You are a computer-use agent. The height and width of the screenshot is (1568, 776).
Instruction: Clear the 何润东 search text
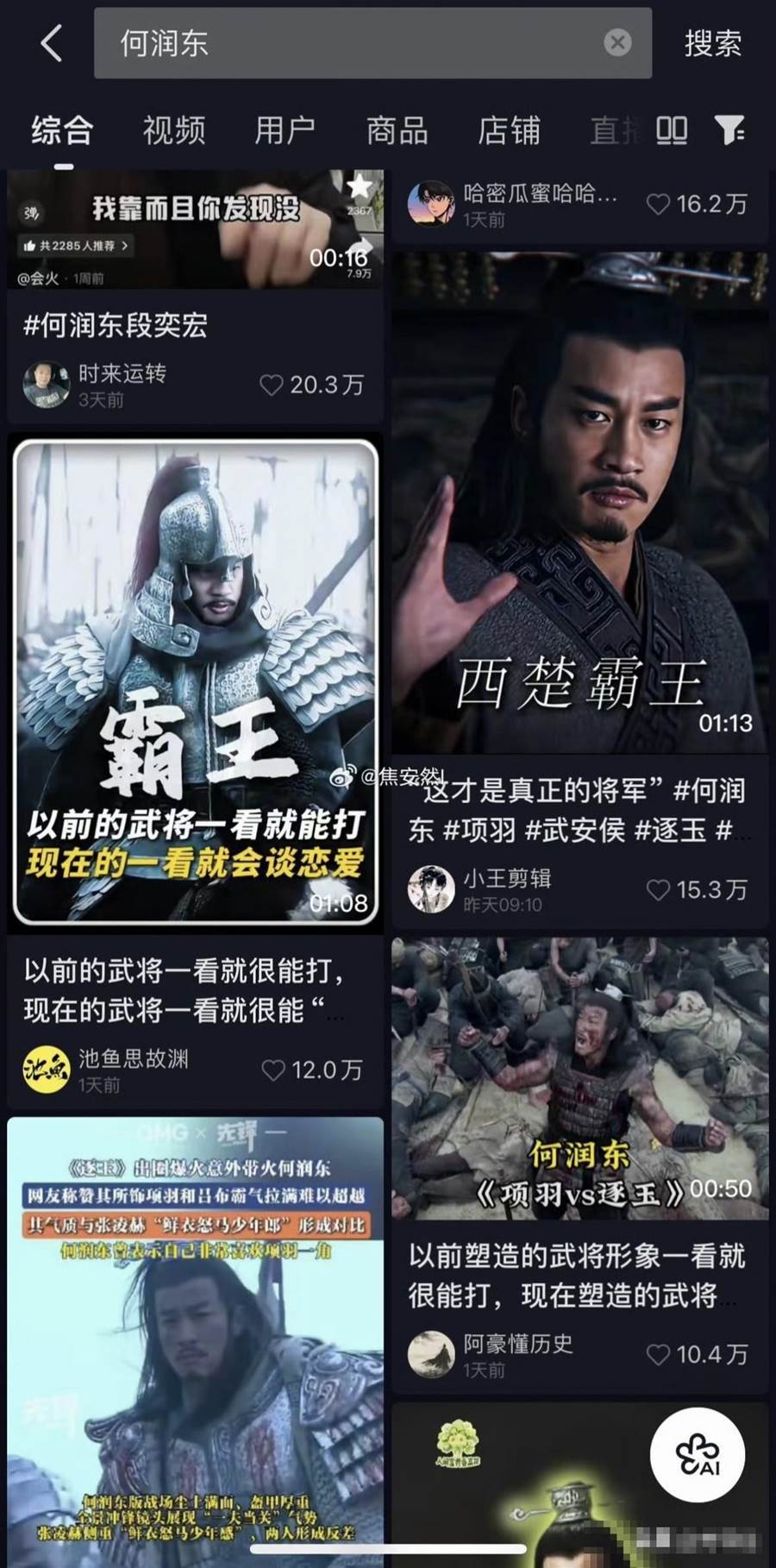(617, 42)
